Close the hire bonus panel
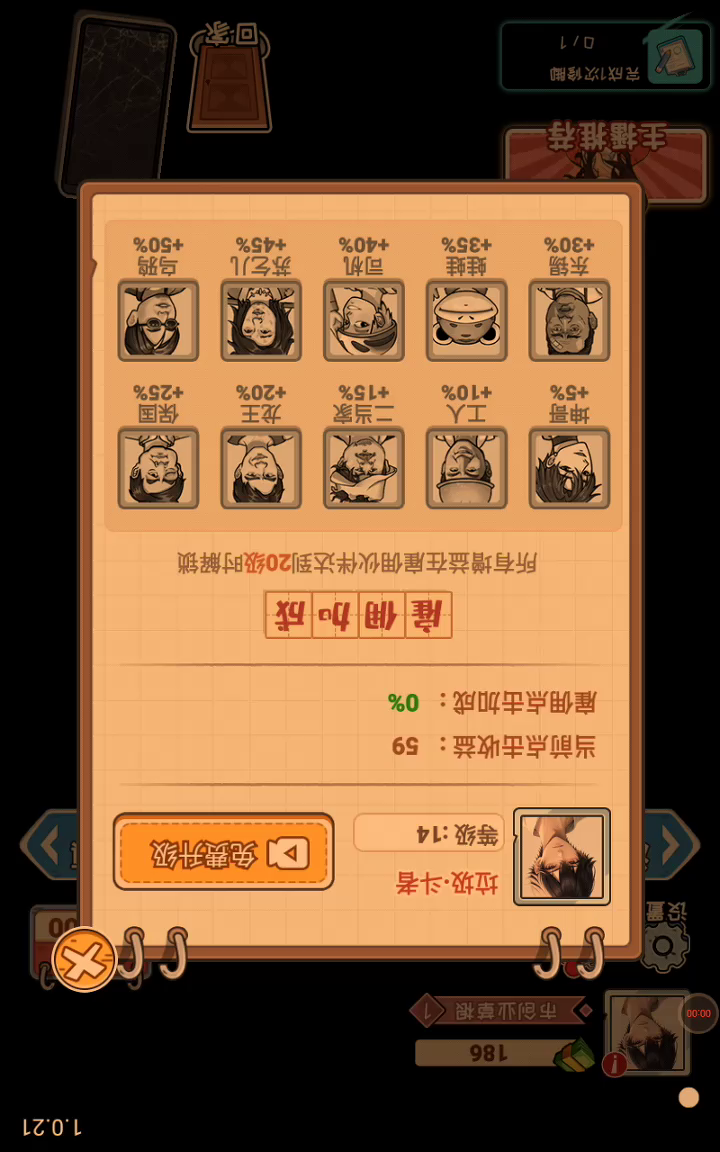 84,959
